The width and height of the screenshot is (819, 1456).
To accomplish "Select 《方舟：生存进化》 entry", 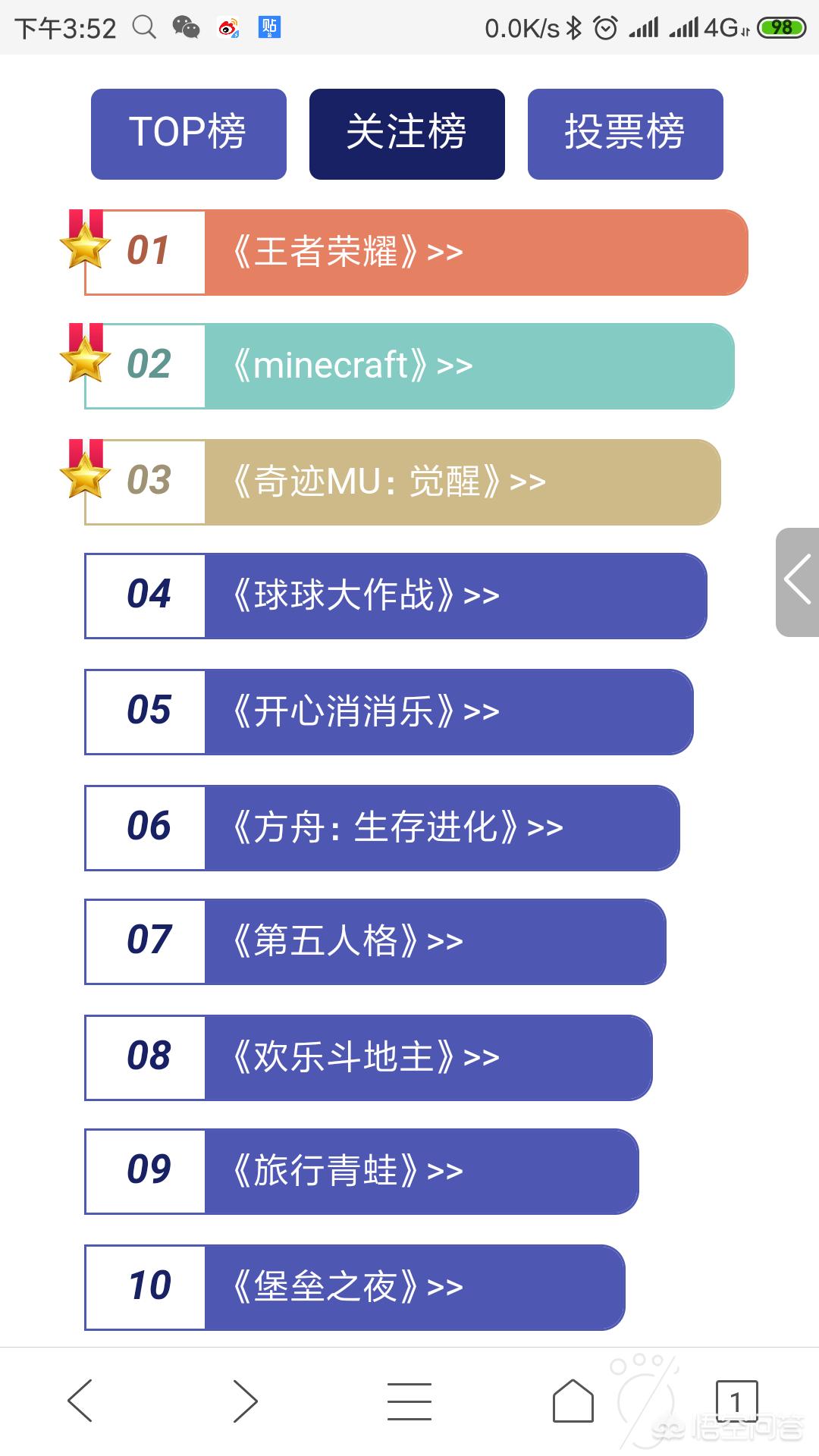I will [382, 828].
